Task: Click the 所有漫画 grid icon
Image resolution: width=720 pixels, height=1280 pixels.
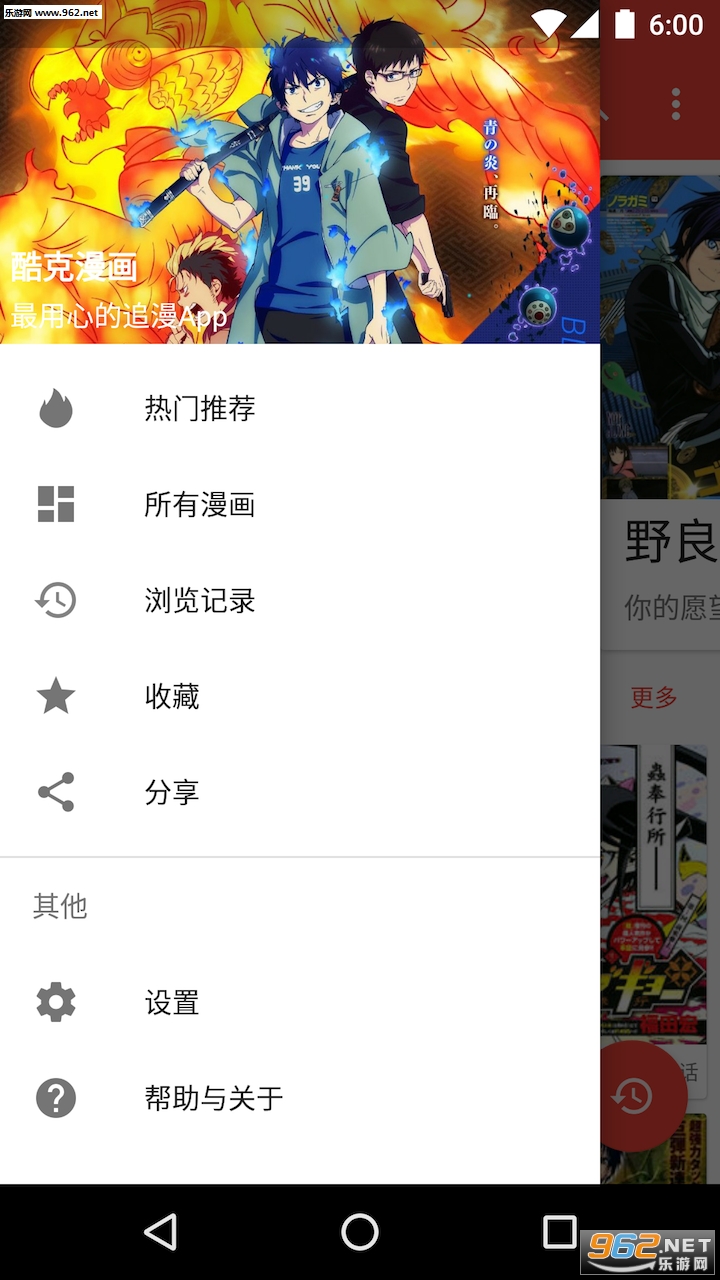Action: [55, 504]
